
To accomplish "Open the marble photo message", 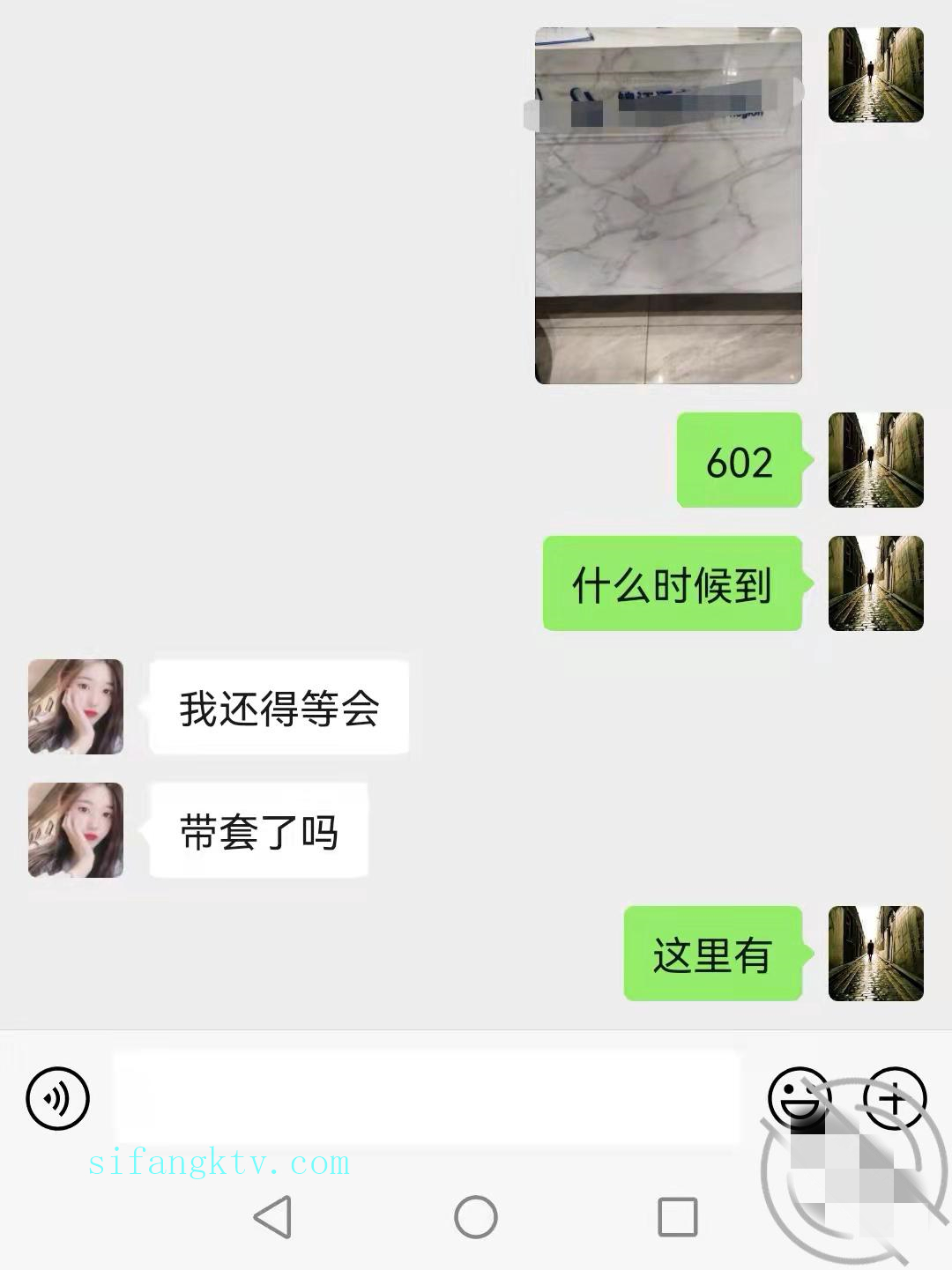I will (668, 205).
